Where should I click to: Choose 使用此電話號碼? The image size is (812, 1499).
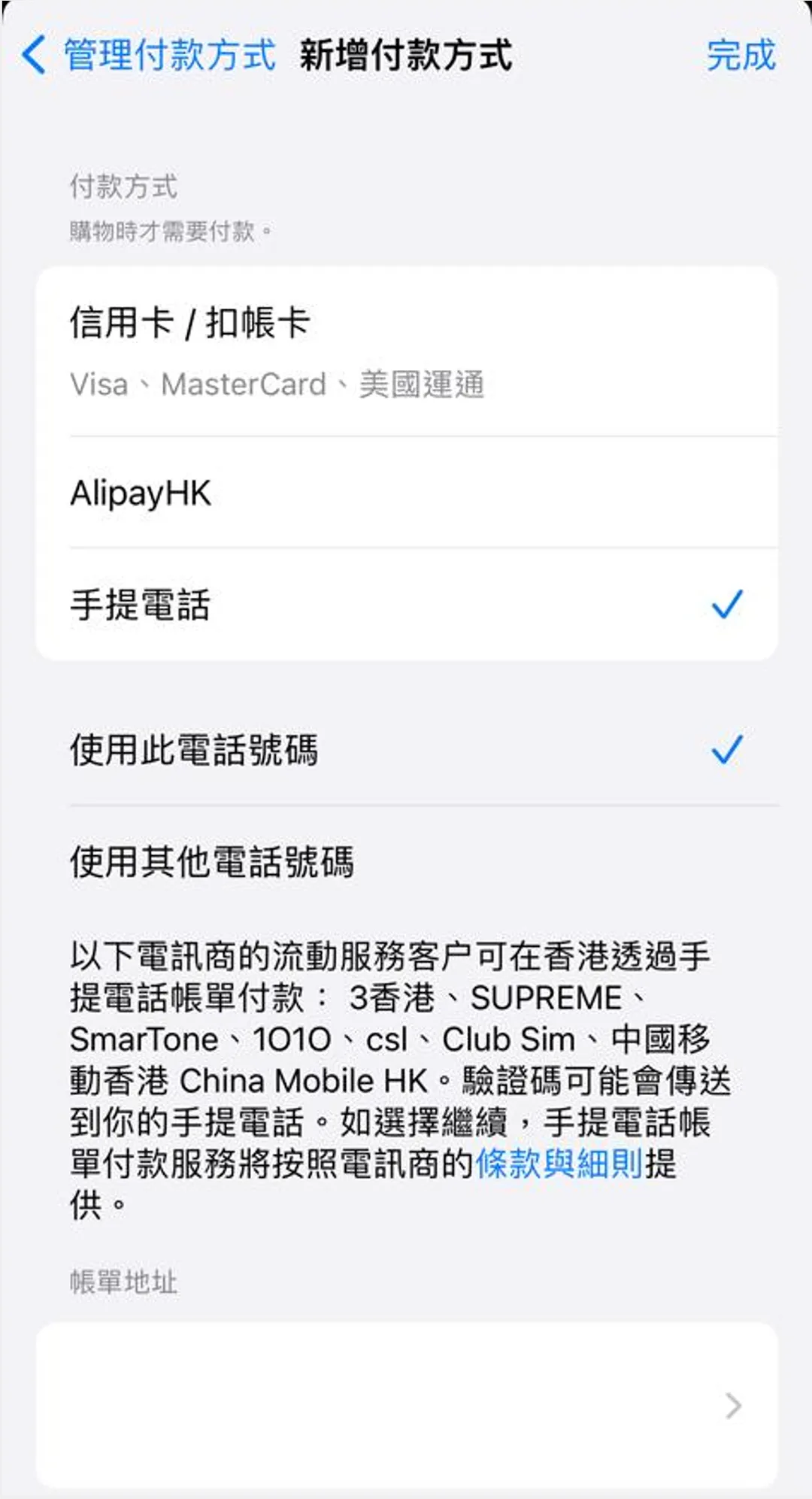coord(406,750)
